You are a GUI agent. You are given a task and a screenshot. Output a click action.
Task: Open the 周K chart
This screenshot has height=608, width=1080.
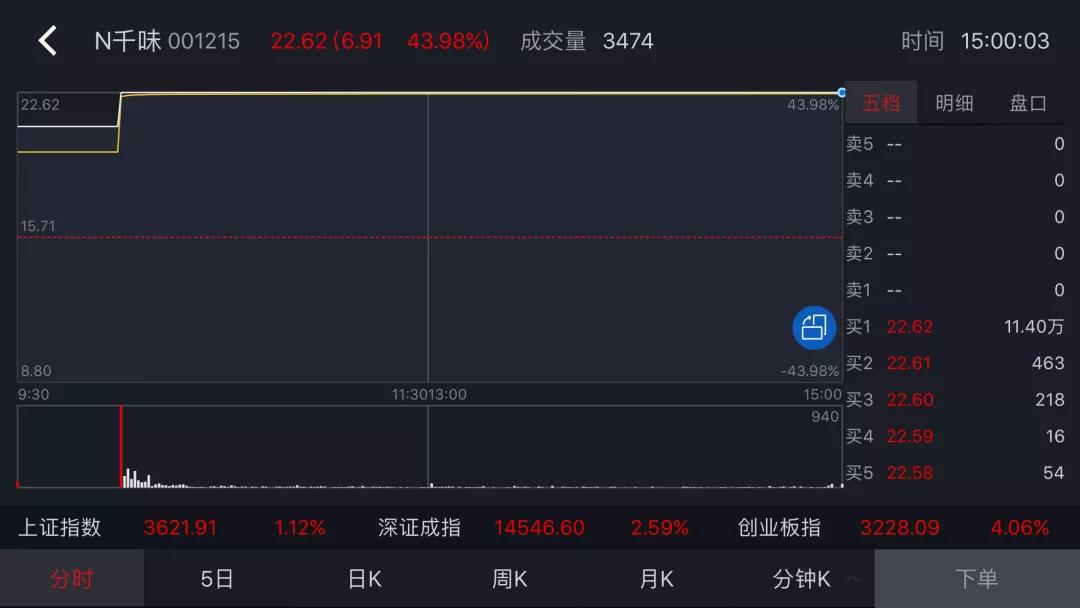click(x=510, y=579)
